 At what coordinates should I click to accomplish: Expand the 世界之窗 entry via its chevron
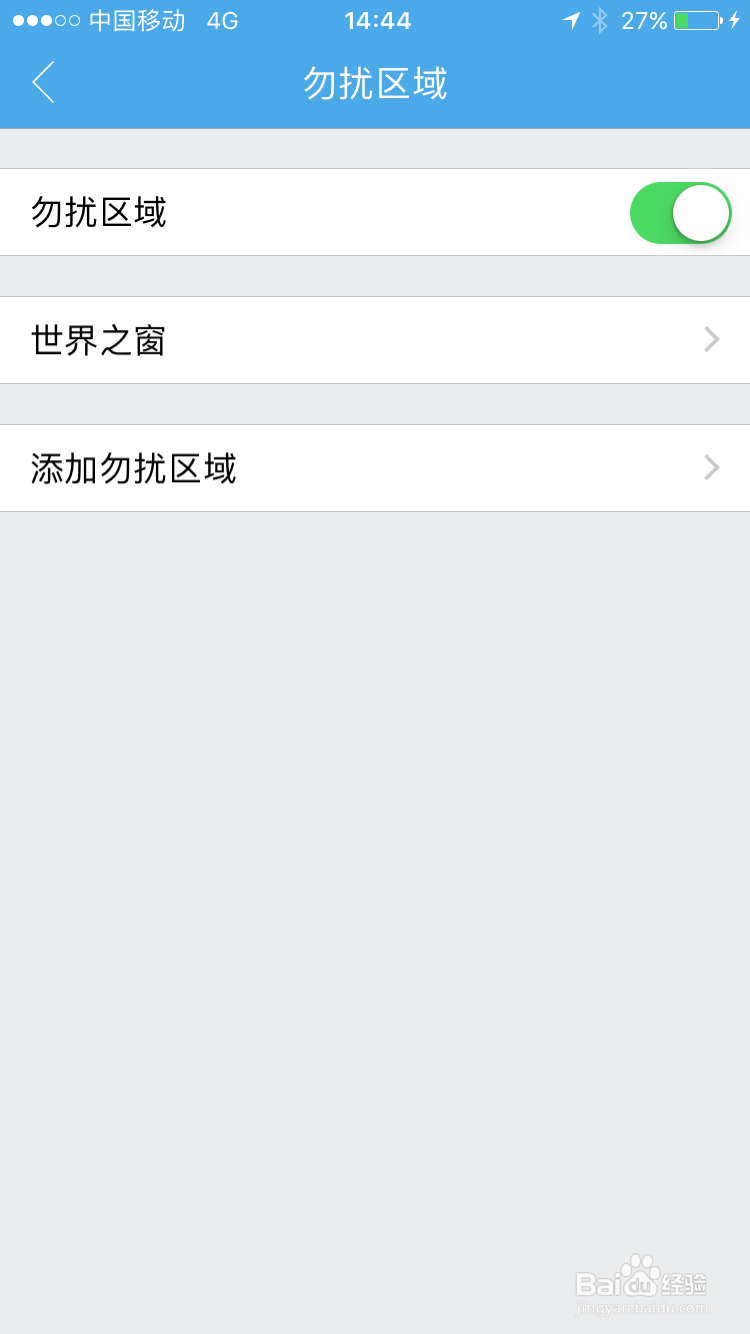click(710, 340)
